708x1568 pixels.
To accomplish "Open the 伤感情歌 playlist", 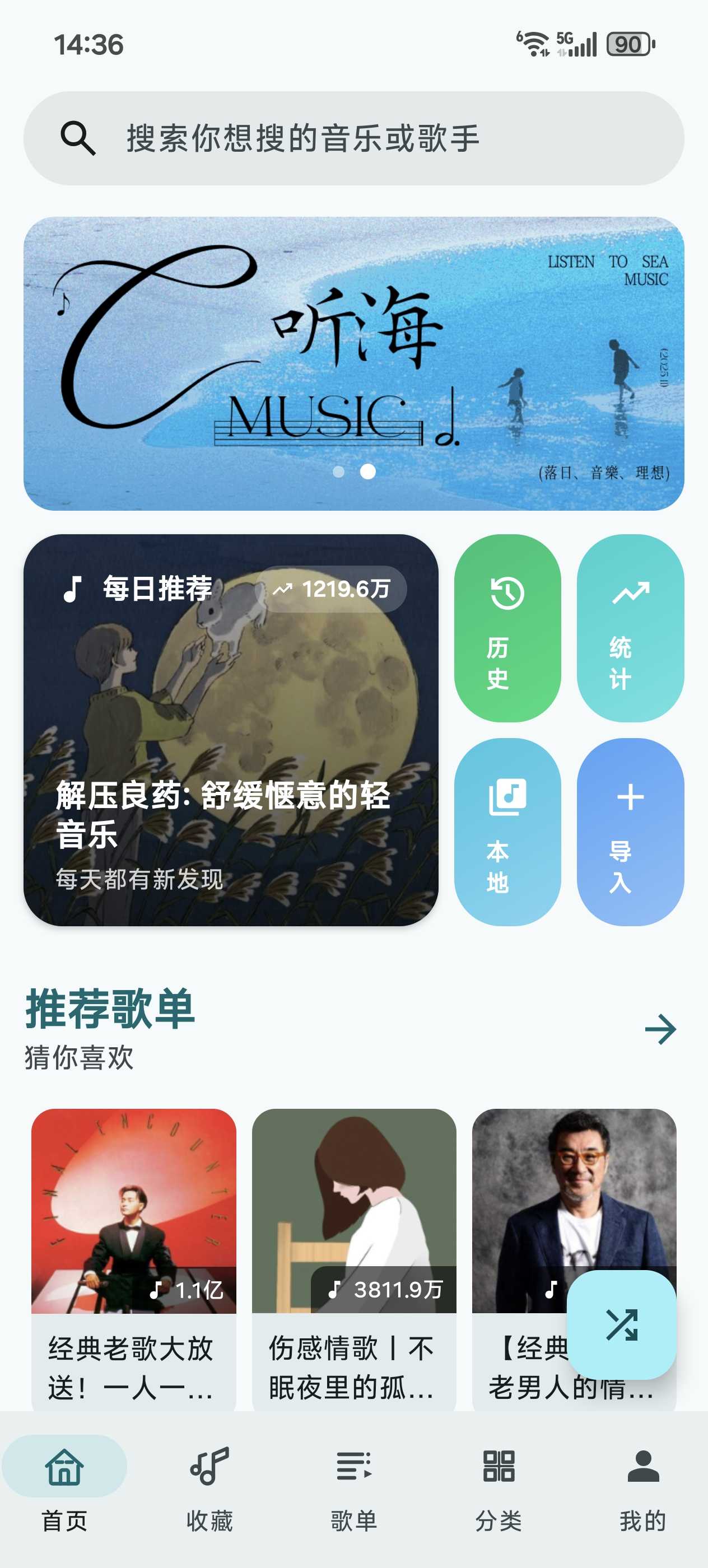I will point(353,1254).
